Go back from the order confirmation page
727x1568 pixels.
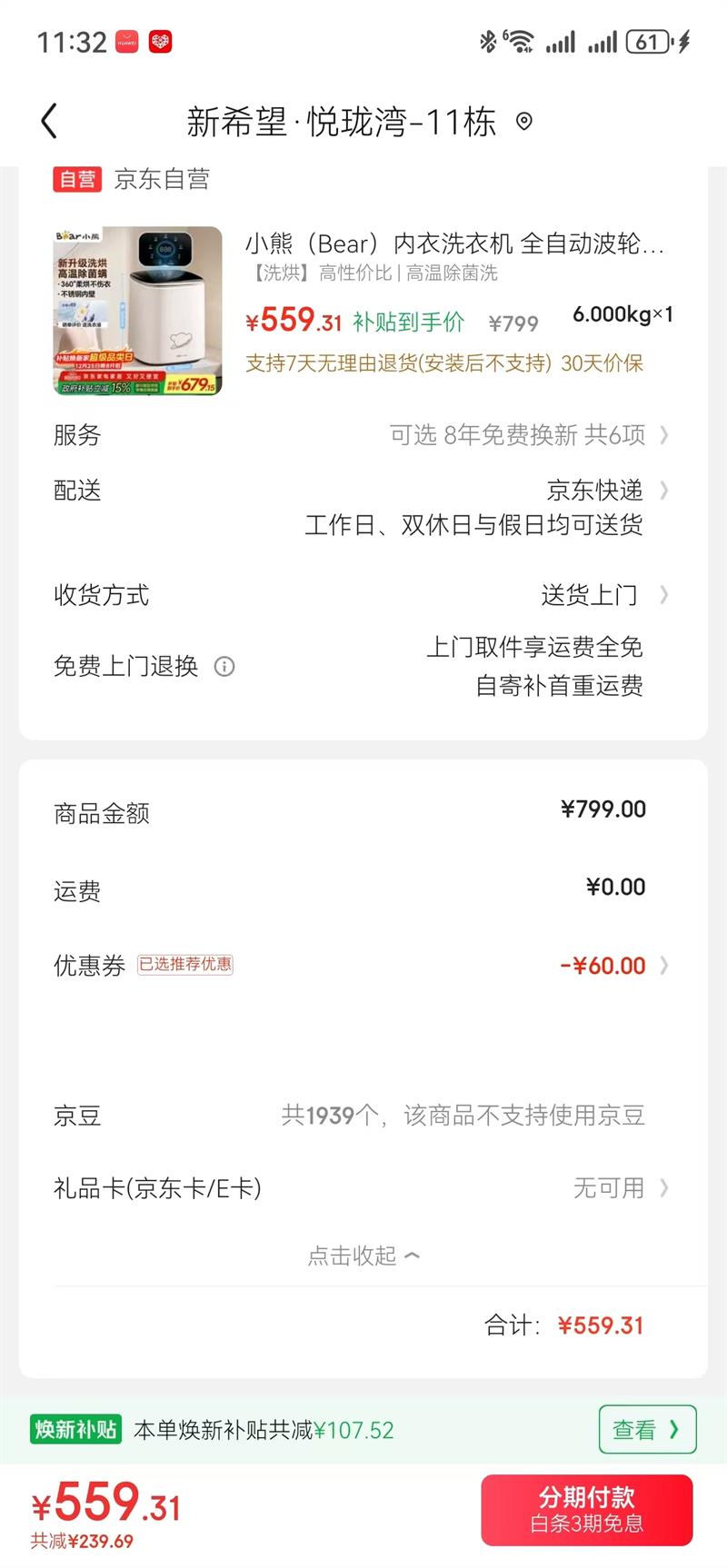[50, 121]
